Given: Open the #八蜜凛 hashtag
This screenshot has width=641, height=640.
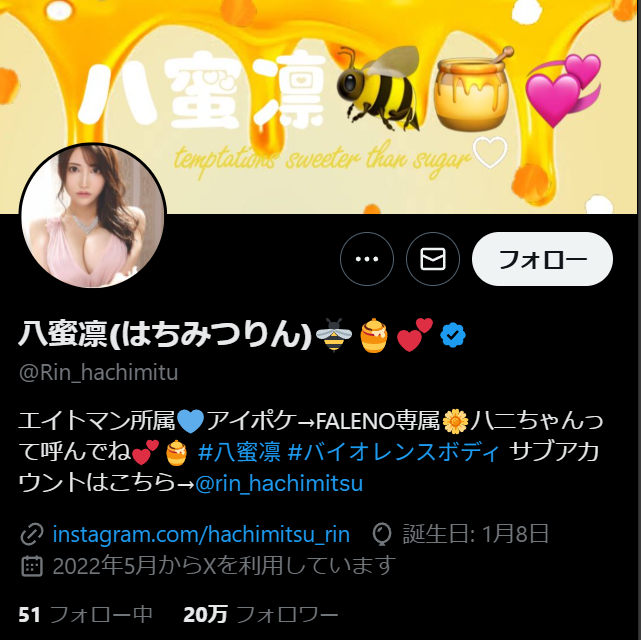Looking at the screenshot, I should tap(237, 453).
